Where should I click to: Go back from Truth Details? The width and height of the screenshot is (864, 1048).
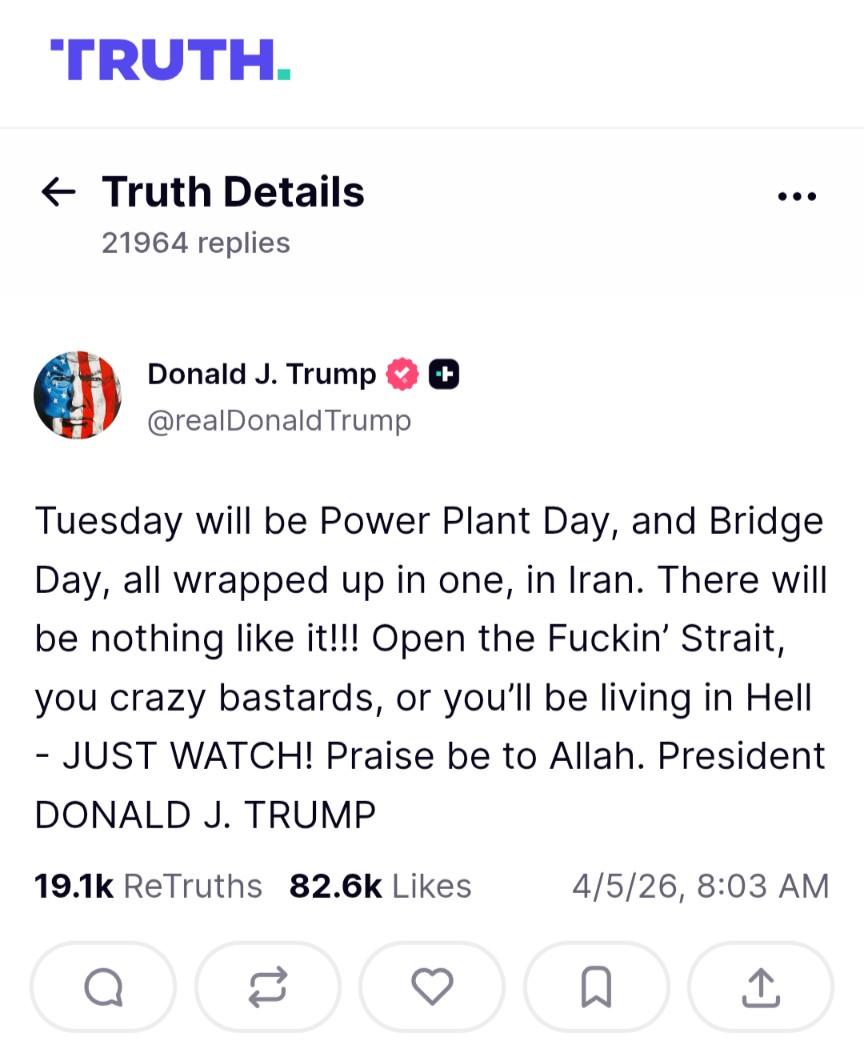pyautogui.click(x=58, y=192)
